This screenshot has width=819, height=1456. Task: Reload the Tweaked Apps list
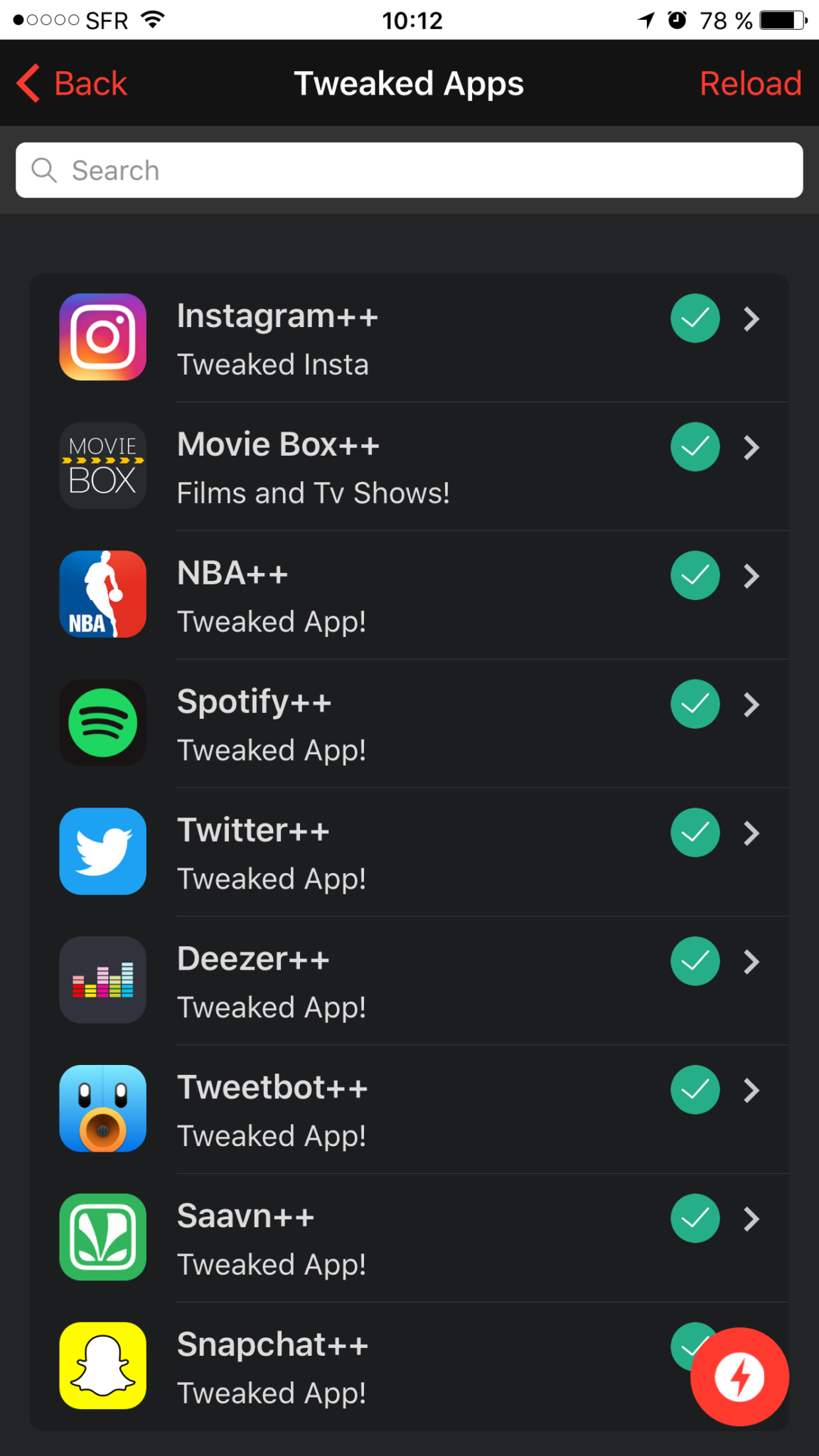pyautogui.click(x=750, y=84)
